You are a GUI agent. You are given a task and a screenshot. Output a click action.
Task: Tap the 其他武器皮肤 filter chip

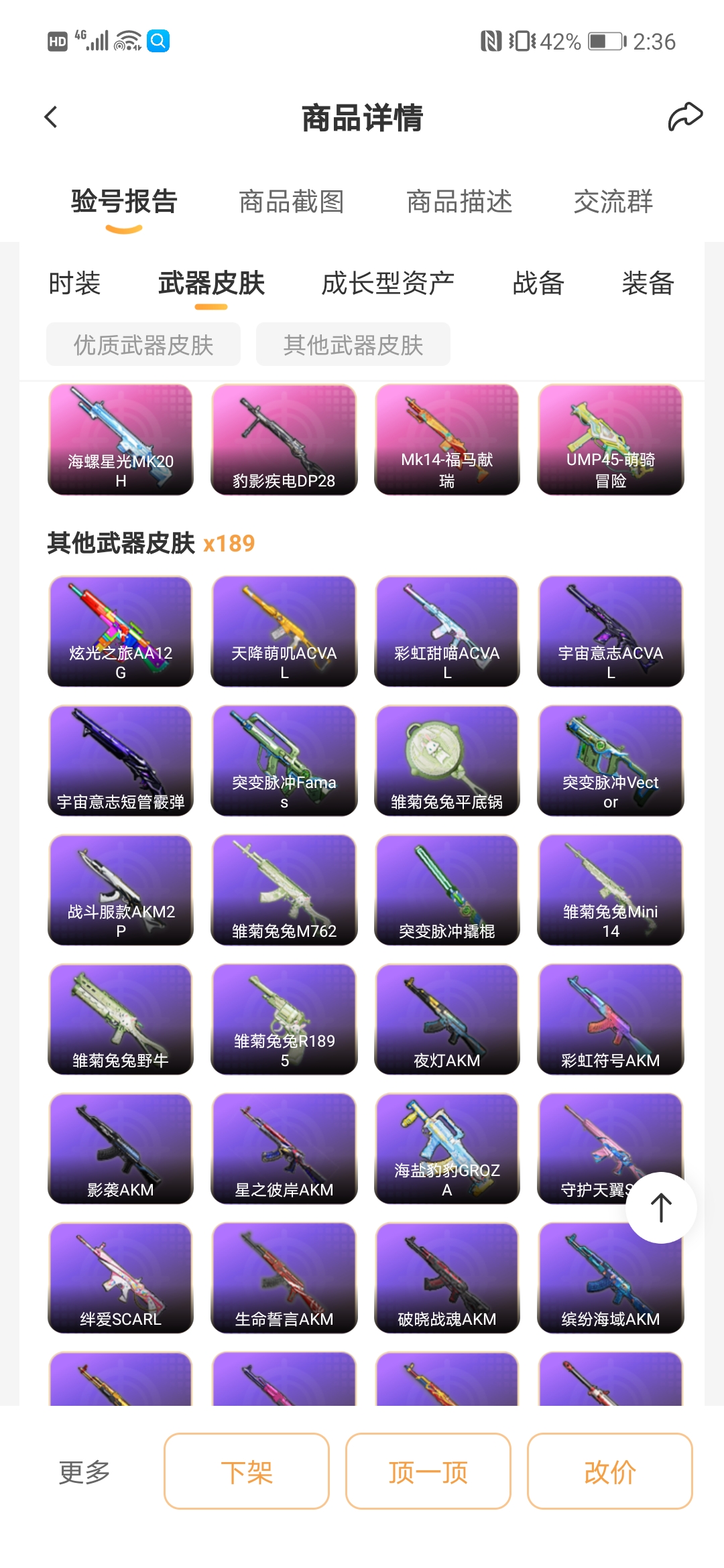coord(353,345)
